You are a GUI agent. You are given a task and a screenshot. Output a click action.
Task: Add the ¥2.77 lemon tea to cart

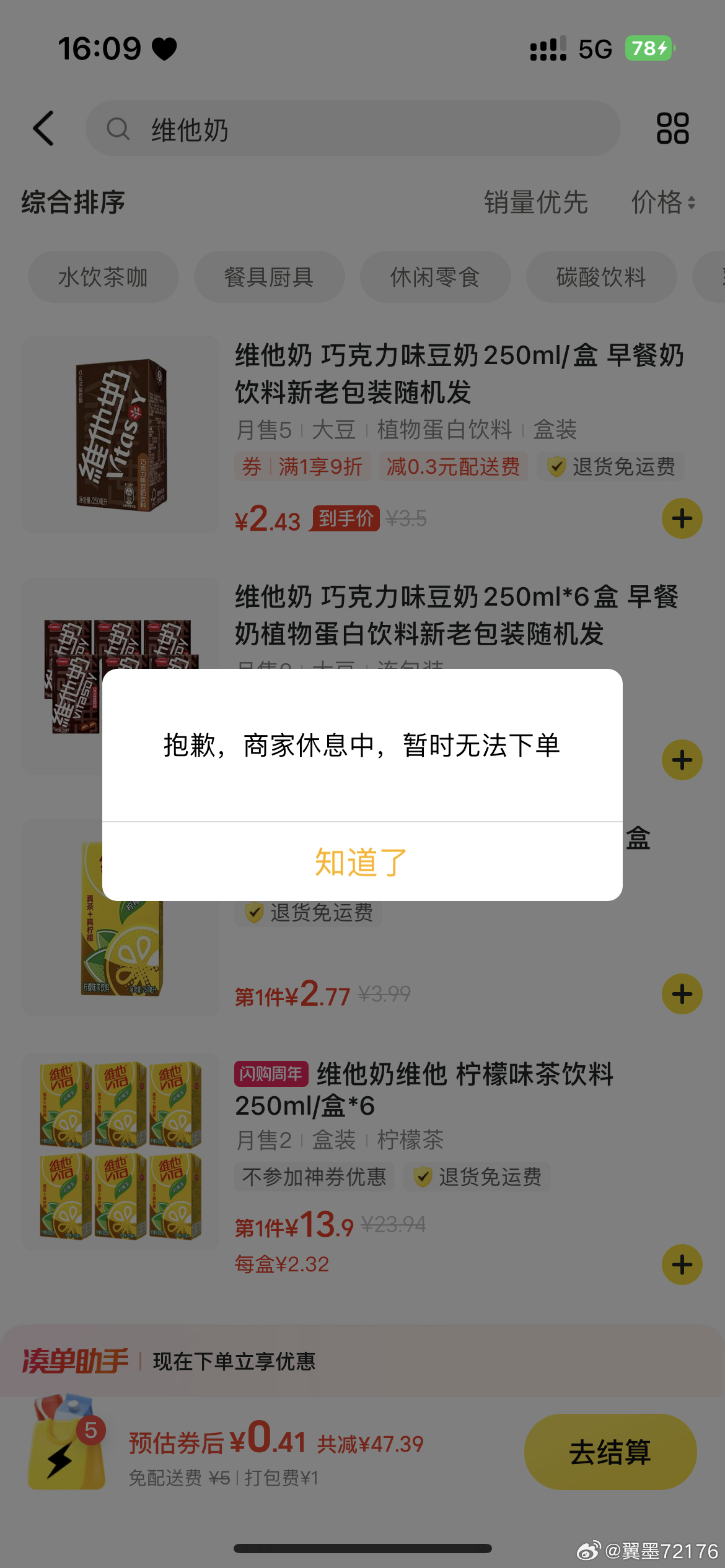(x=682, y=994)
